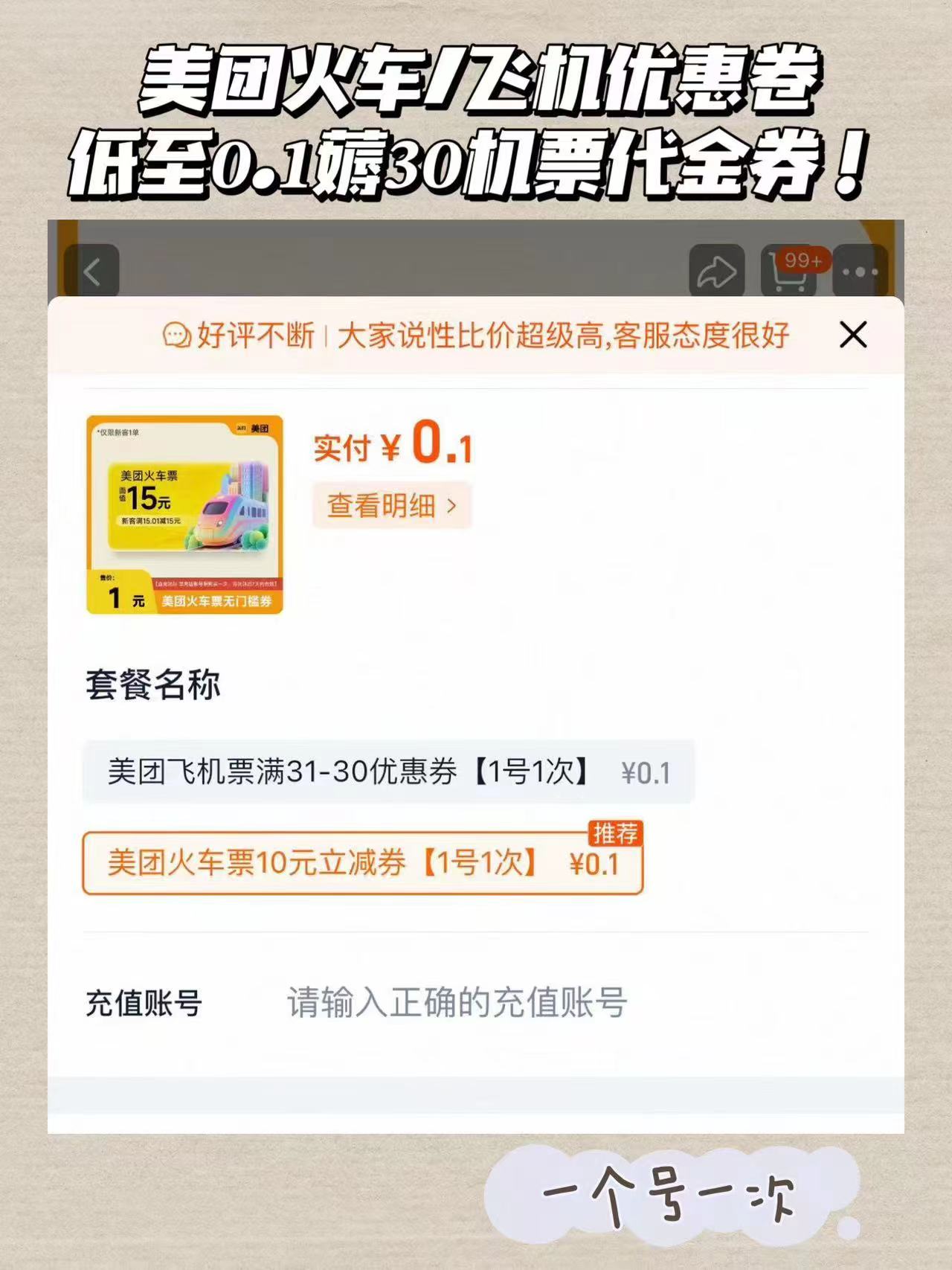
Task: Tap the 推荐 label on the coupon
Action: point(616,835)
